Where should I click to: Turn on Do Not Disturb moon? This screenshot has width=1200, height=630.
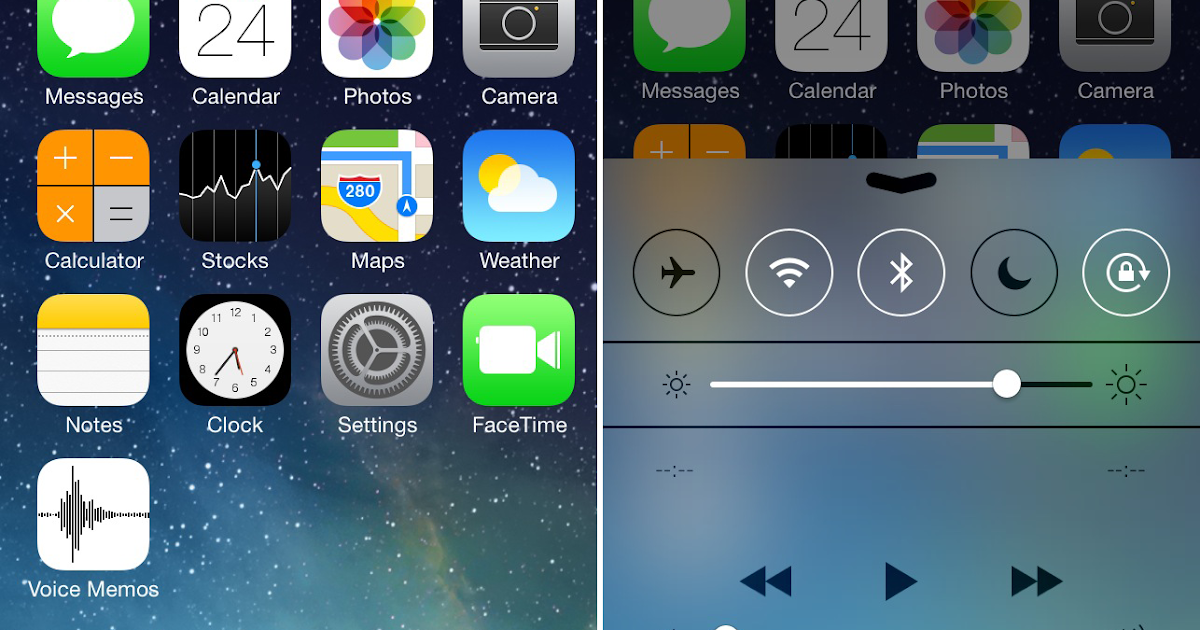point(1014,273)
